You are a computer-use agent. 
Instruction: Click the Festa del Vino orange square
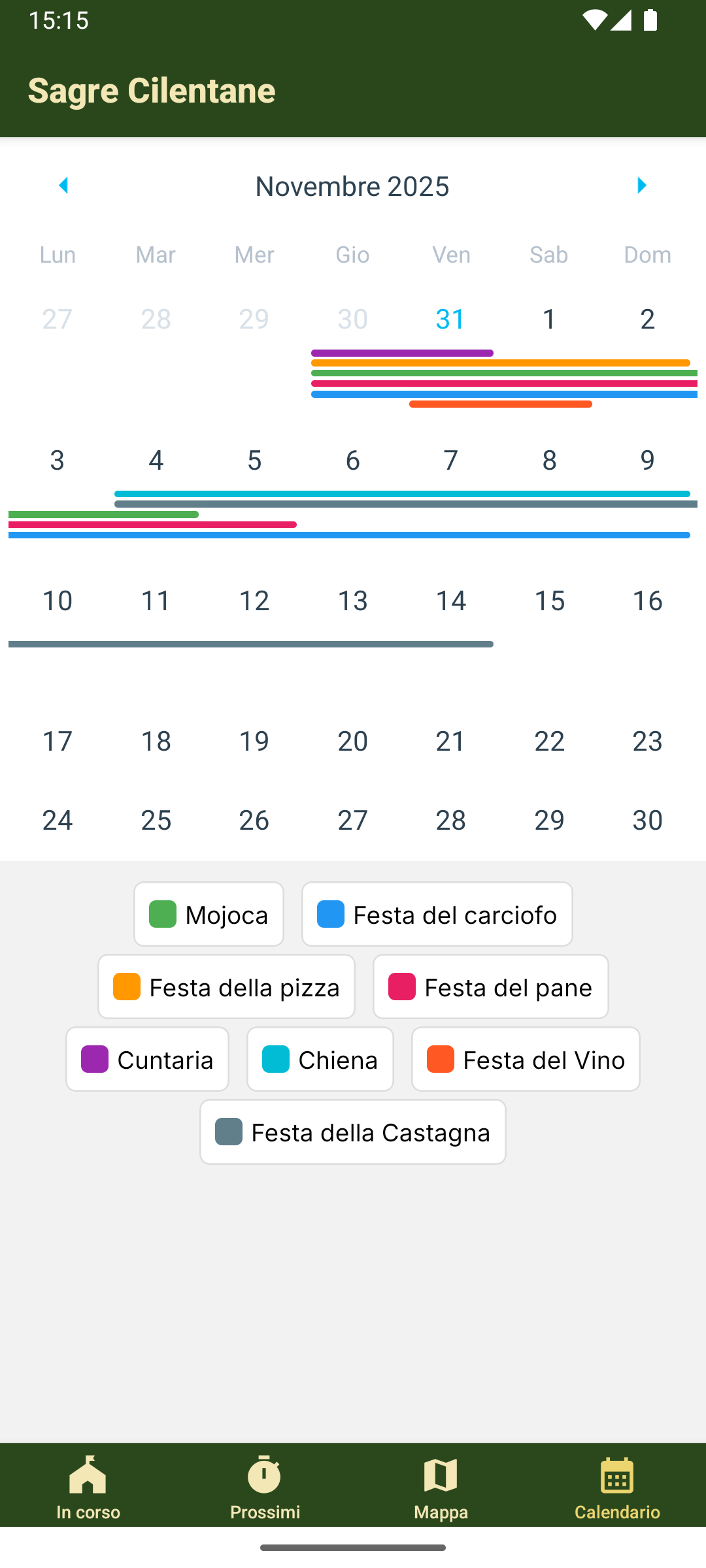tap(441, 1059)
